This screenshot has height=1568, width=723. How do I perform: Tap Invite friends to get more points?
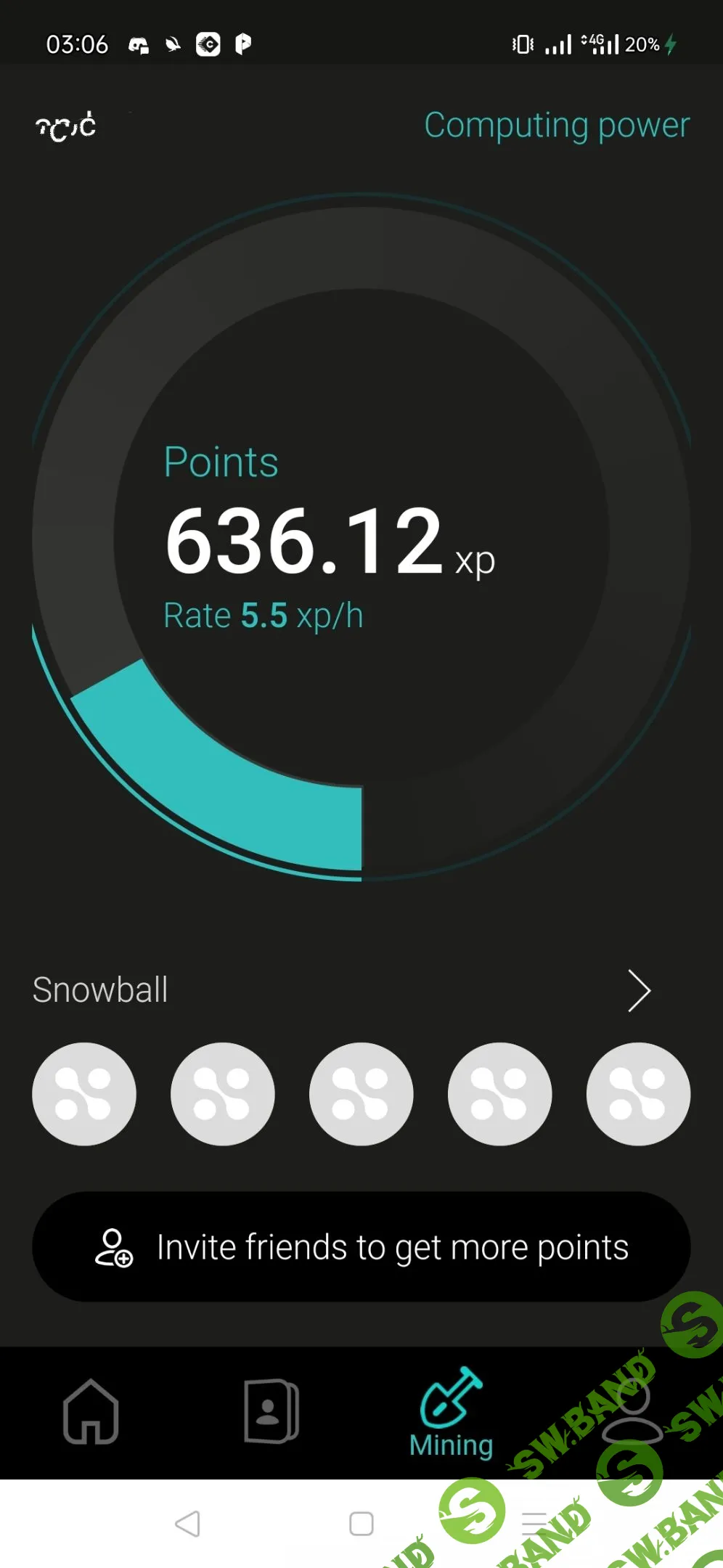click(361, 1247)
